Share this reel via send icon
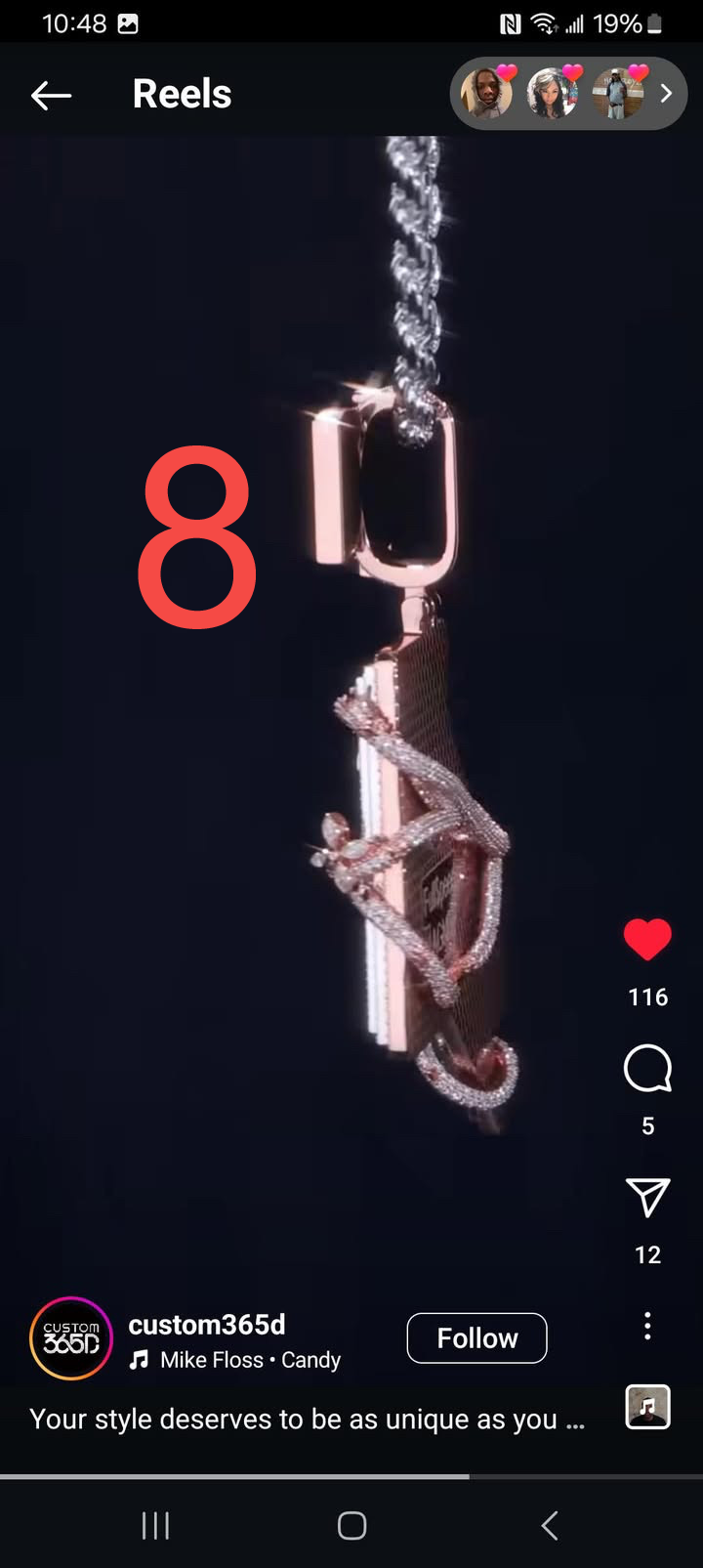This screenshot has width=703, height=1568. coord(647,1198)
